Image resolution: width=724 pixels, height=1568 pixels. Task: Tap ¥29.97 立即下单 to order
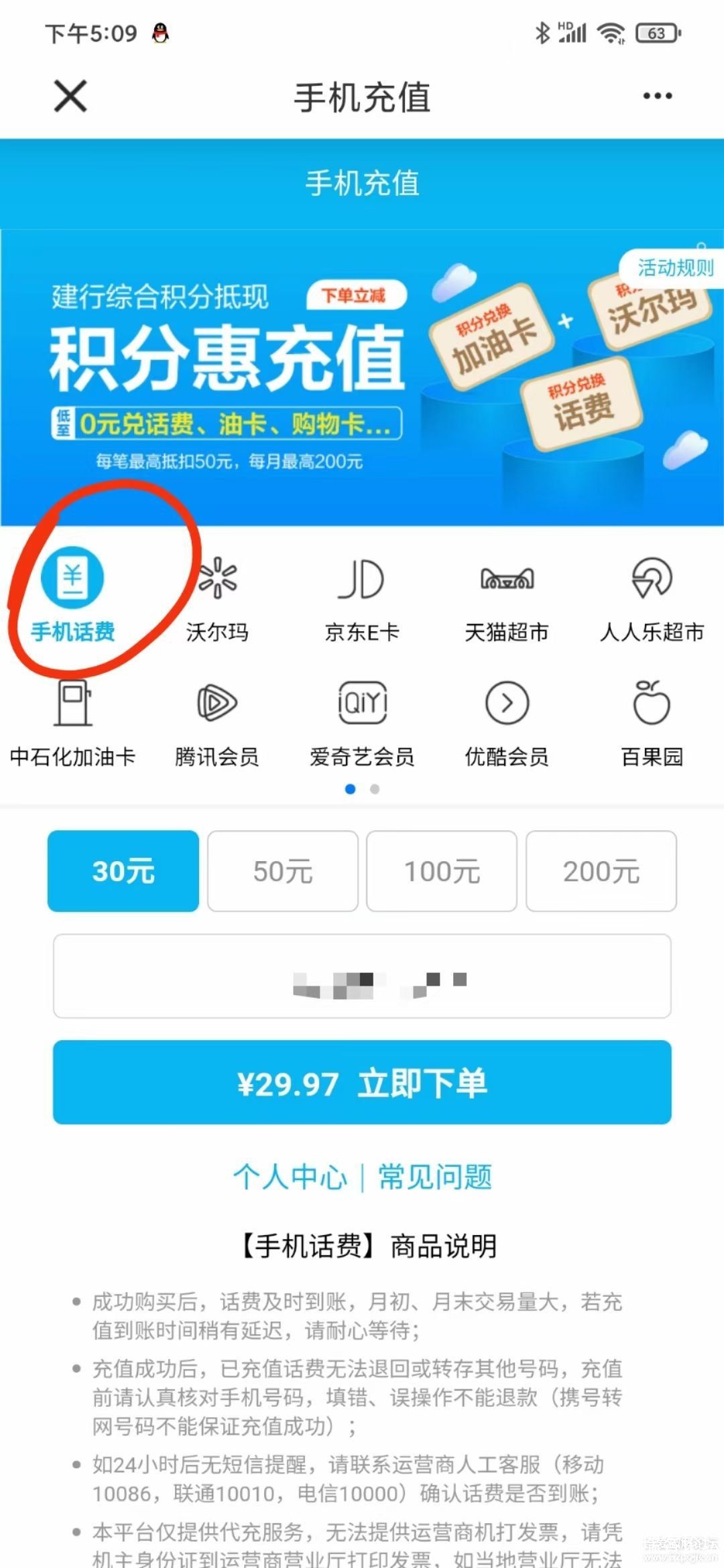pos(362,1082)
